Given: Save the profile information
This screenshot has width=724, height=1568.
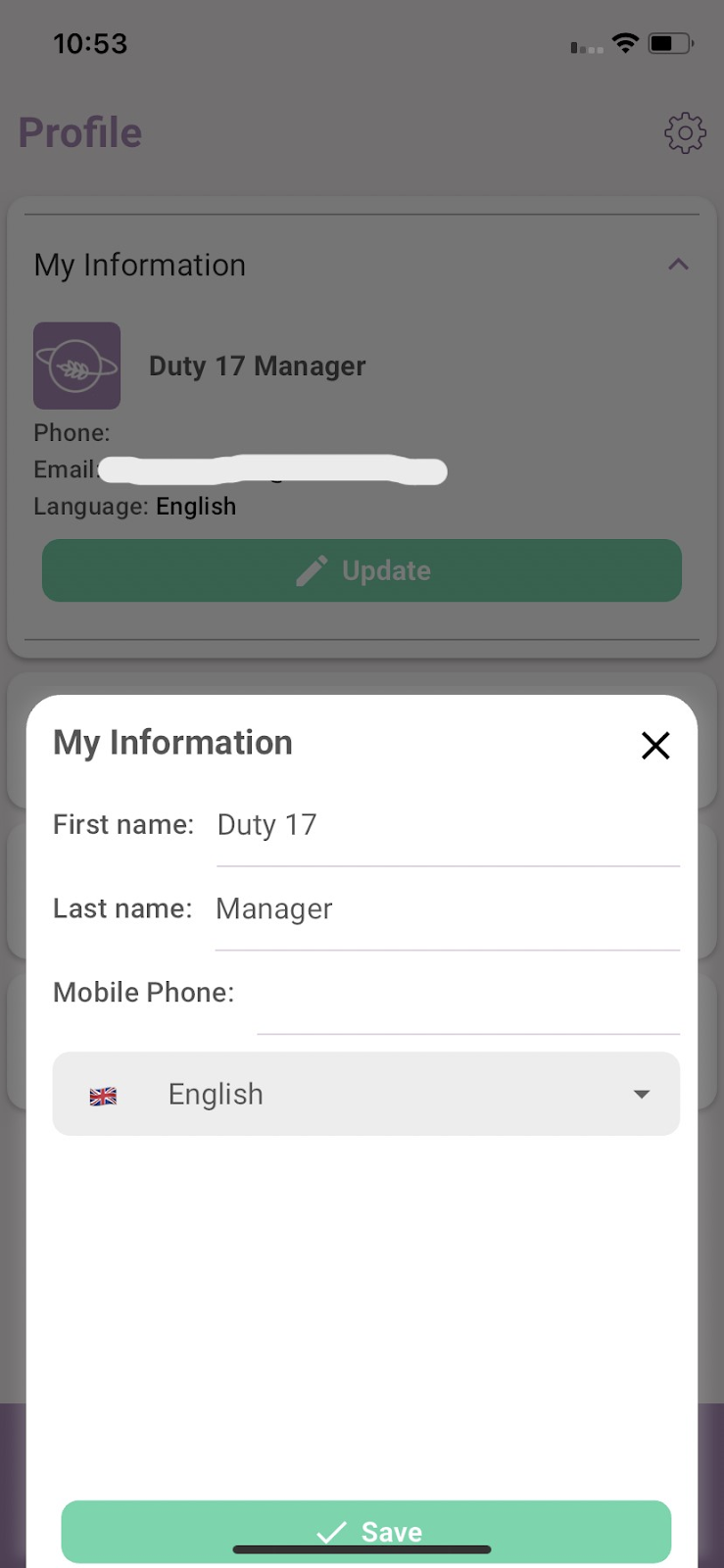Looking at the screenshot, I should (365, 1531).
